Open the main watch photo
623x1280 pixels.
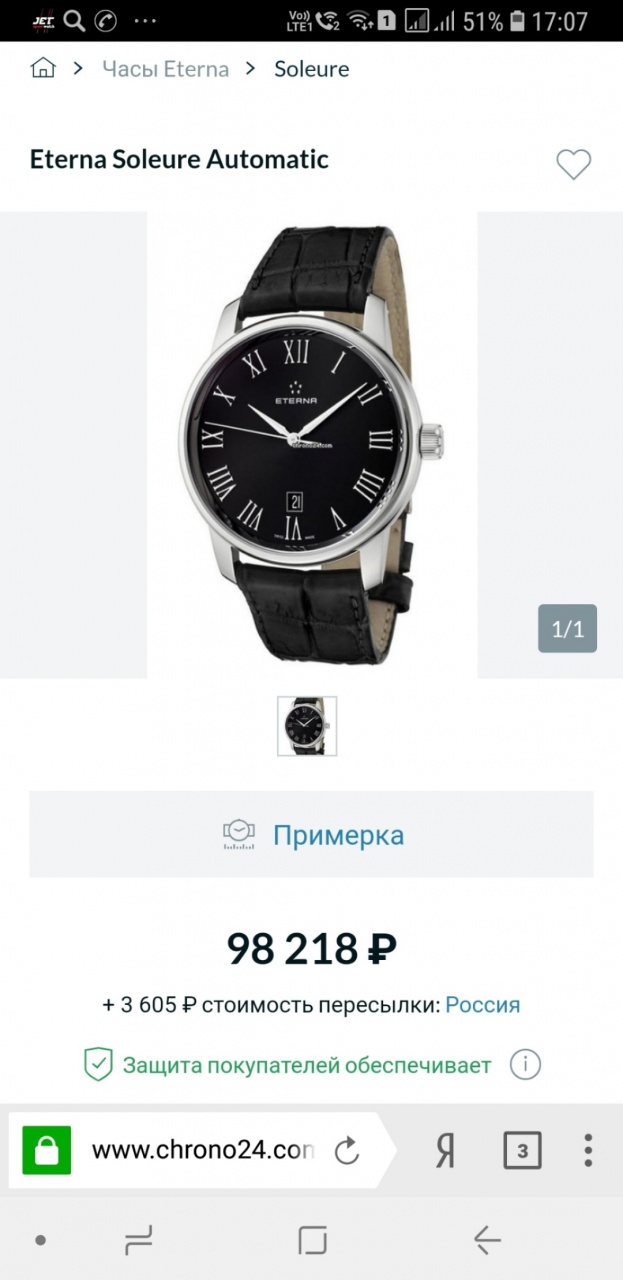click(x=312, y=444)
